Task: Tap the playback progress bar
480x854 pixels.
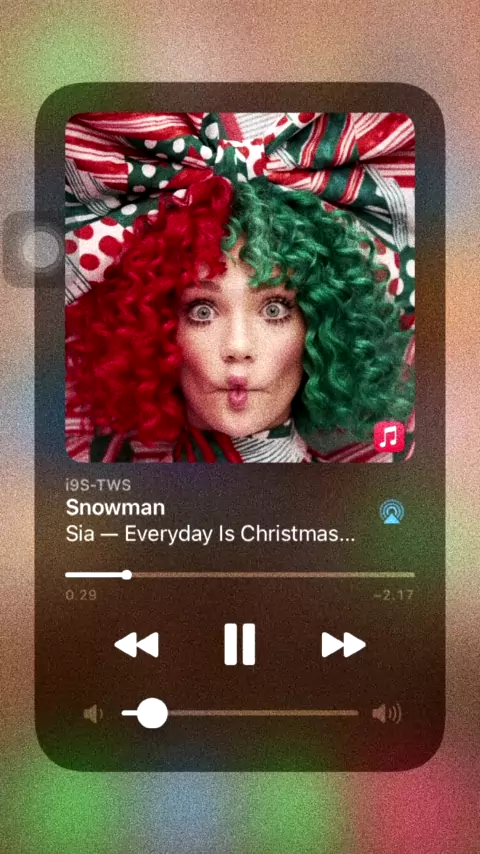Action: tap(240, 575)
